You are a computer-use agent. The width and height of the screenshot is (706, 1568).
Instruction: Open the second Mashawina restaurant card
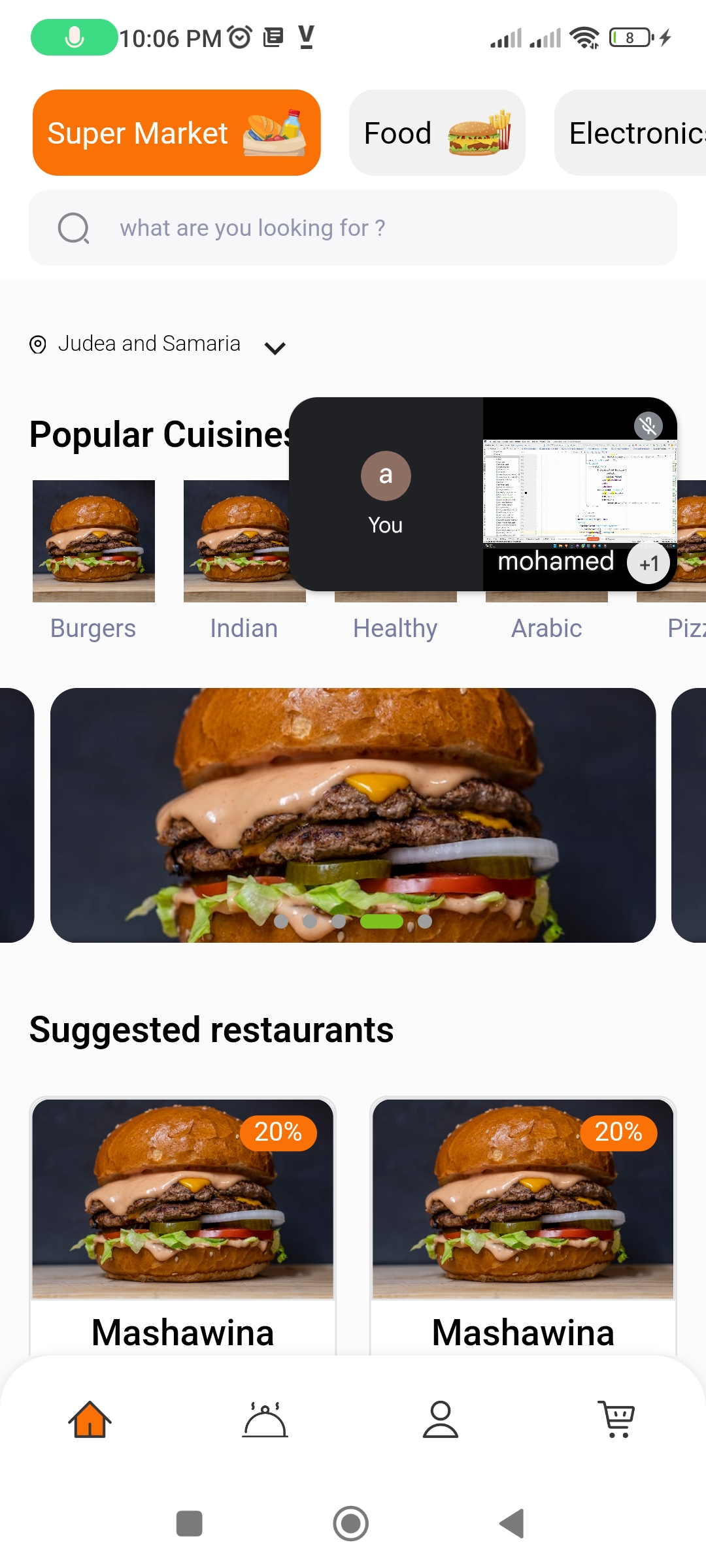click(523, 1226)
